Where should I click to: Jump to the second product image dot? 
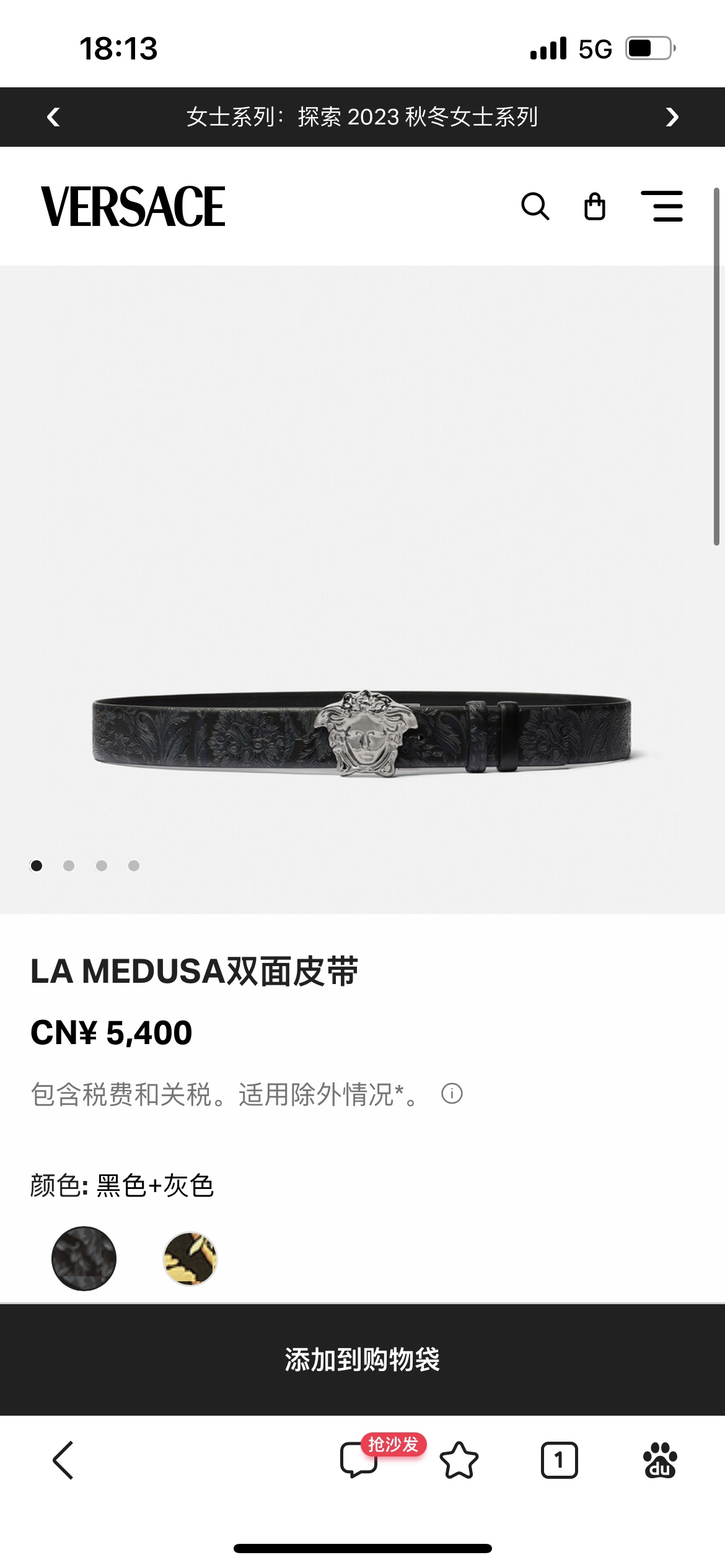click(x=69, y=866)
